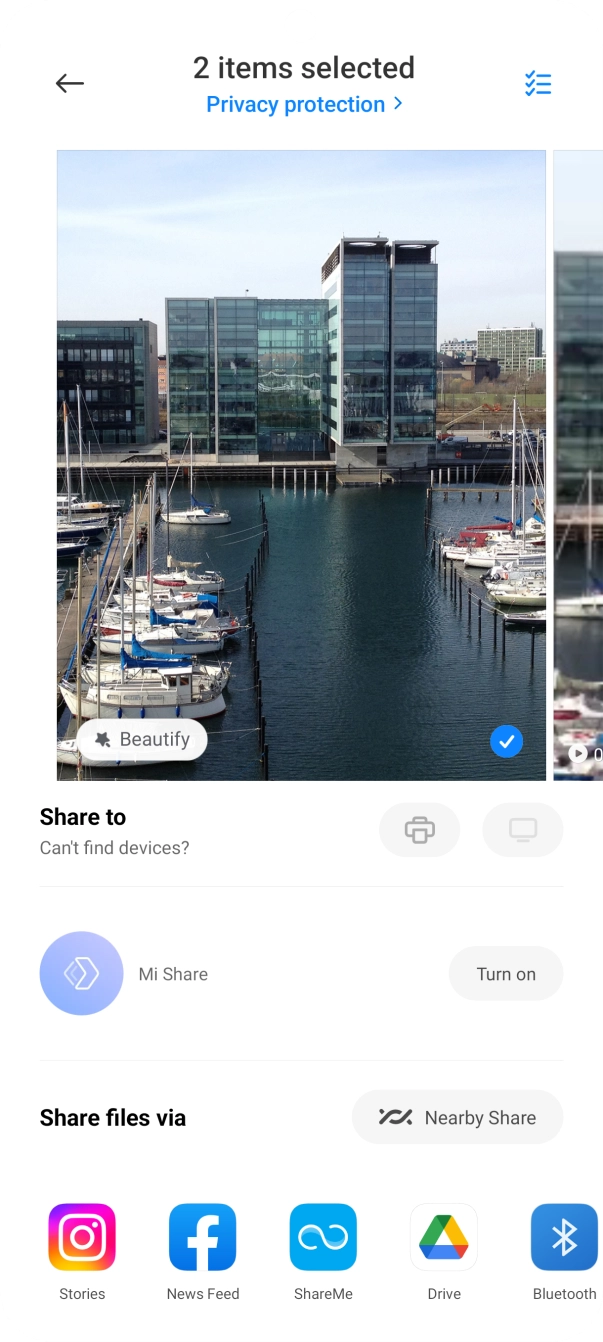
Task: Go back using the arrow icon
Action: point(70,84)
